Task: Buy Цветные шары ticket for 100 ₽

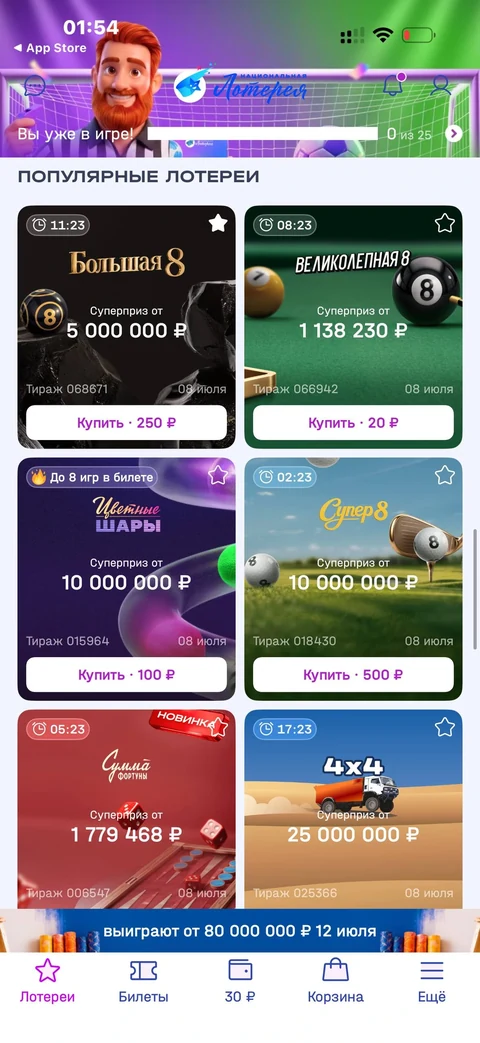Action: coord(126,674)
